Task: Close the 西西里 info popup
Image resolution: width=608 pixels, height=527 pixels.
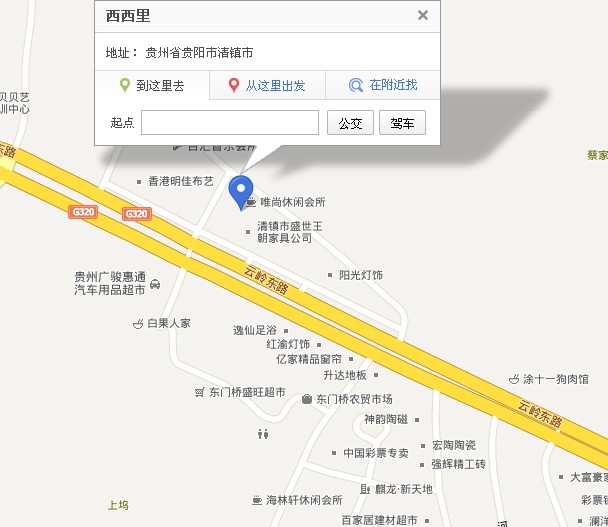Action: coord(423,15)
